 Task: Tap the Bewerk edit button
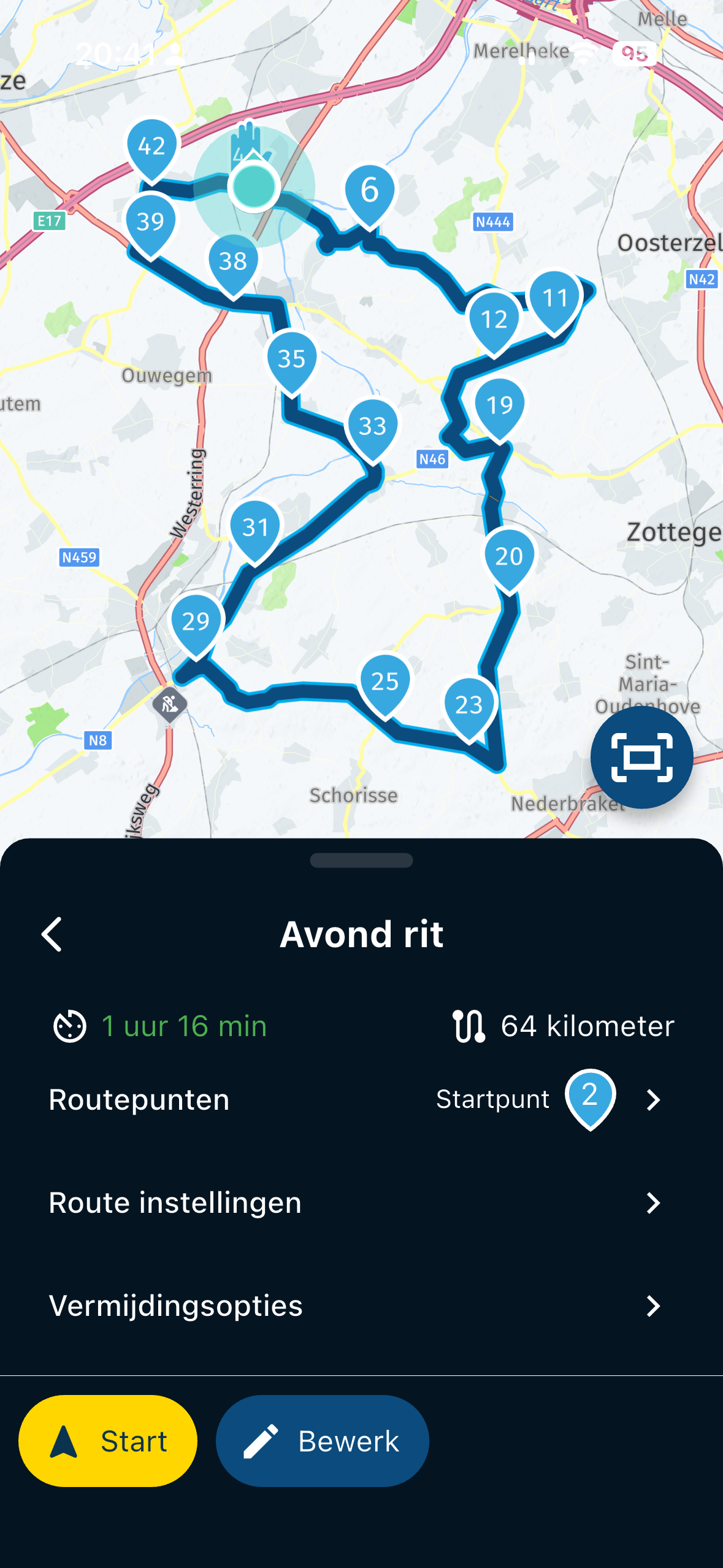click(x=322, y=1440)
